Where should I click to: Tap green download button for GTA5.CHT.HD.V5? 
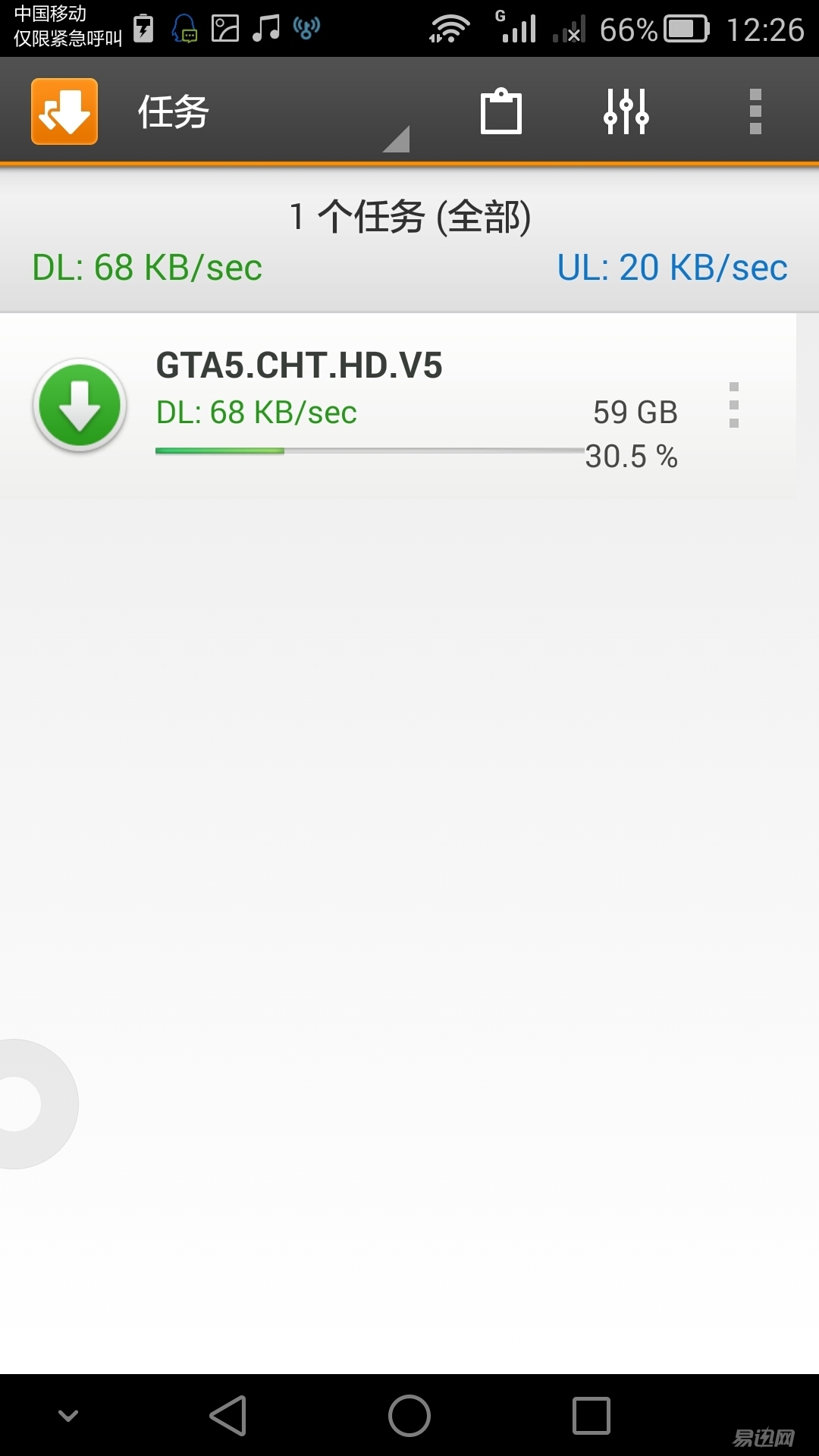pyautogui.click(x=80, y=406)
